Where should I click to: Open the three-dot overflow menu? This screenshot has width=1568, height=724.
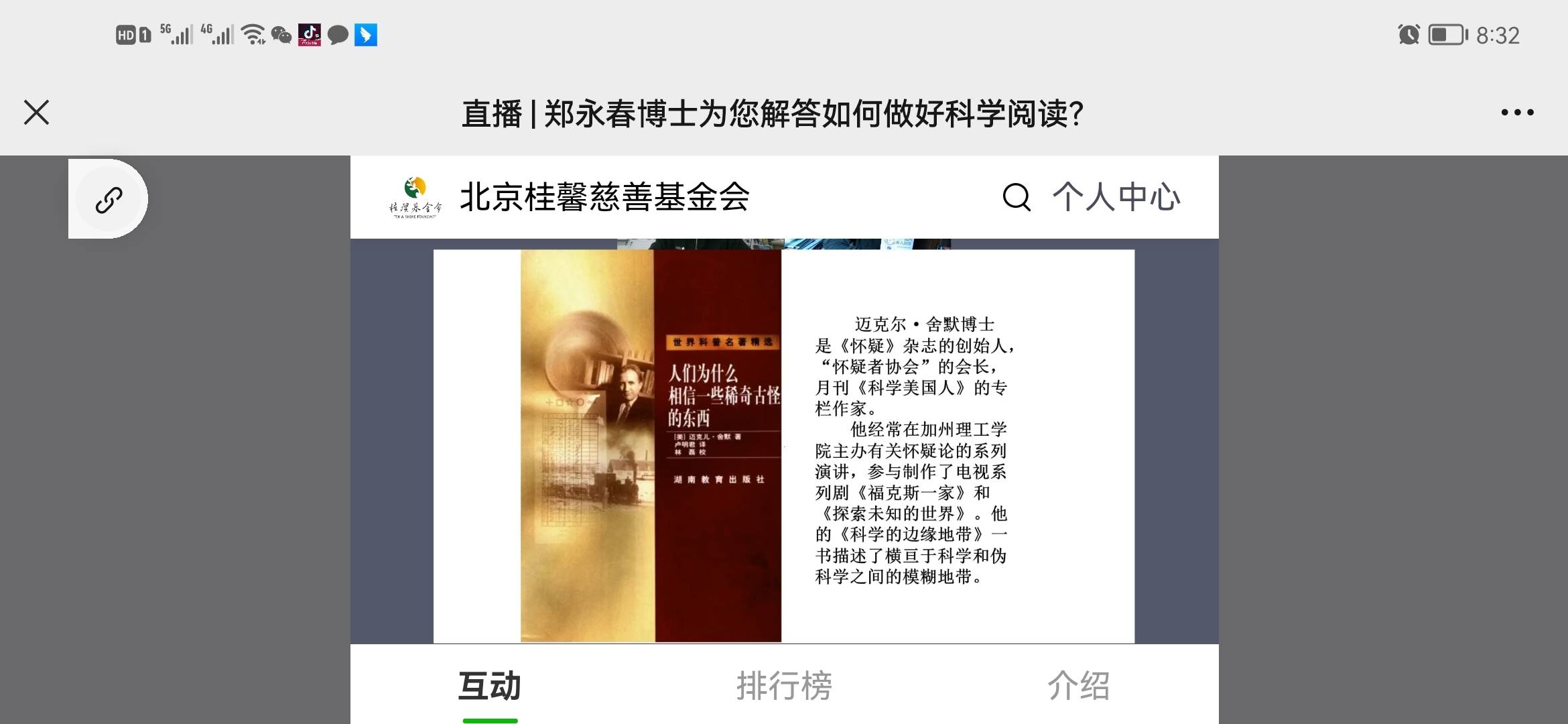1517,113
